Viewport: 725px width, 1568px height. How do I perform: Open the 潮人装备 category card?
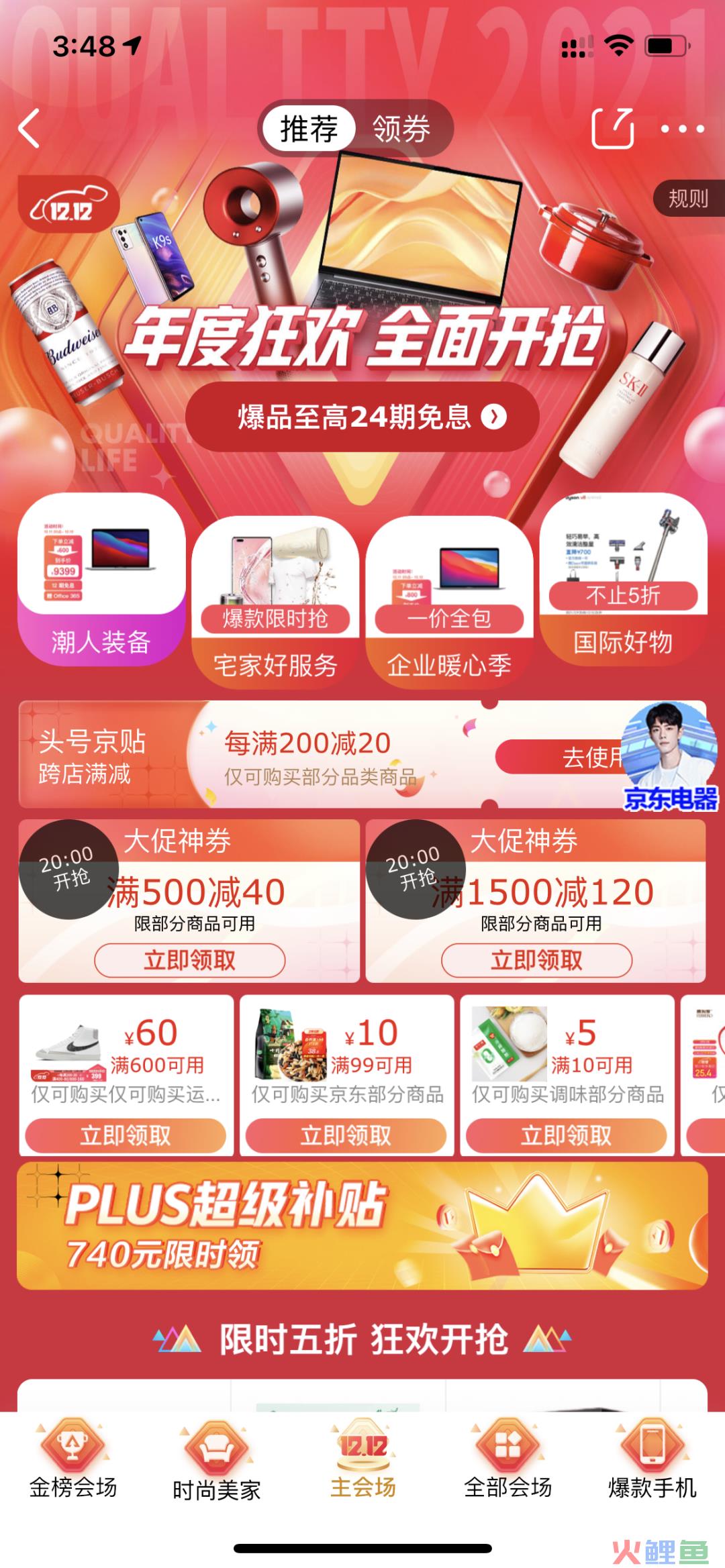click(101, 580)
